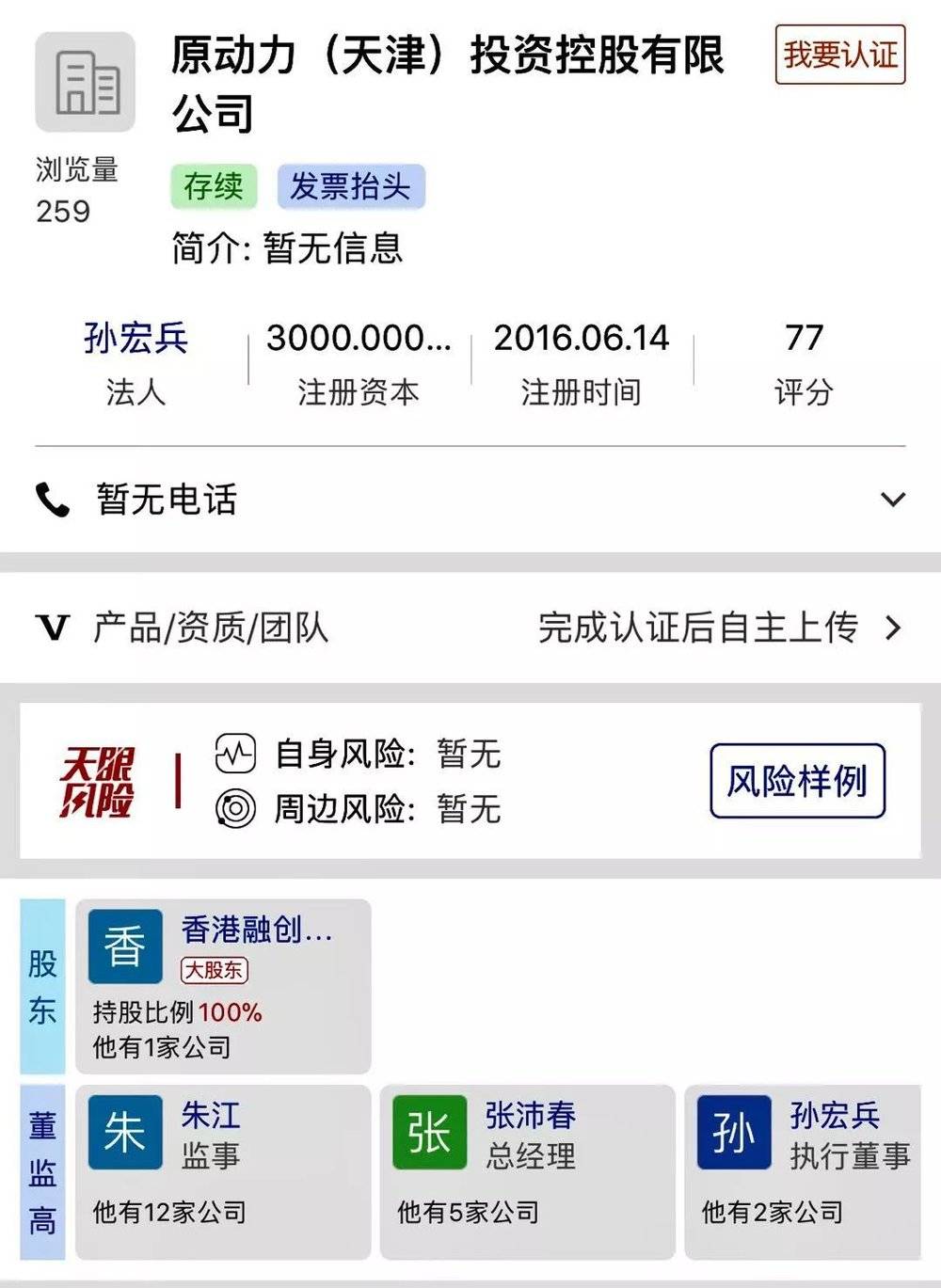
Task: Open executive director 孙宏兵's card
Action: click(x=805, y=1171)
